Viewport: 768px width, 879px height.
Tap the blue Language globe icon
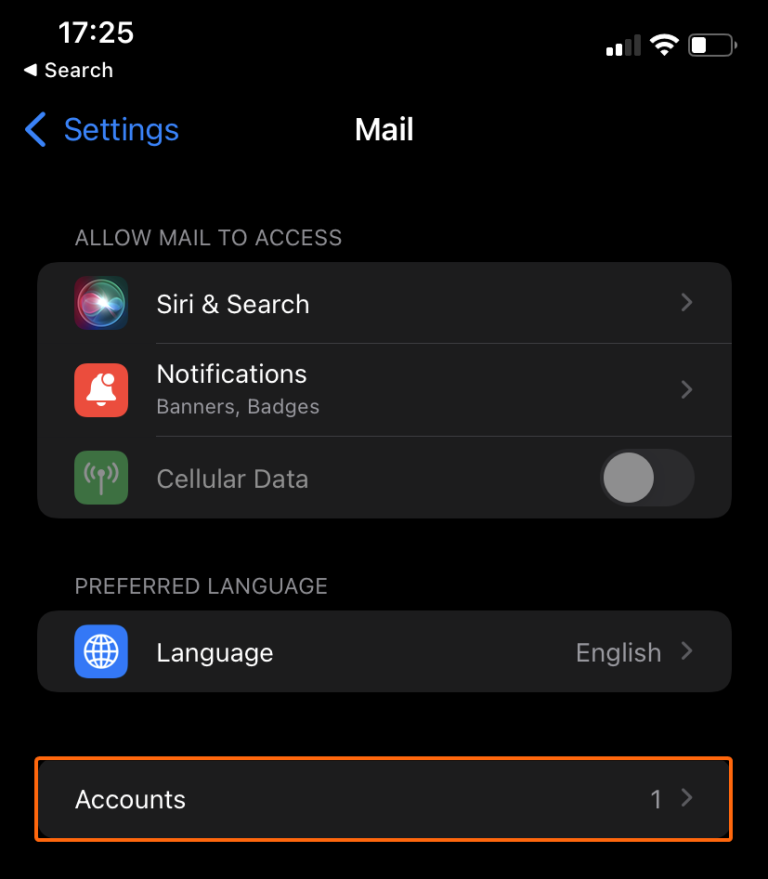101,652
